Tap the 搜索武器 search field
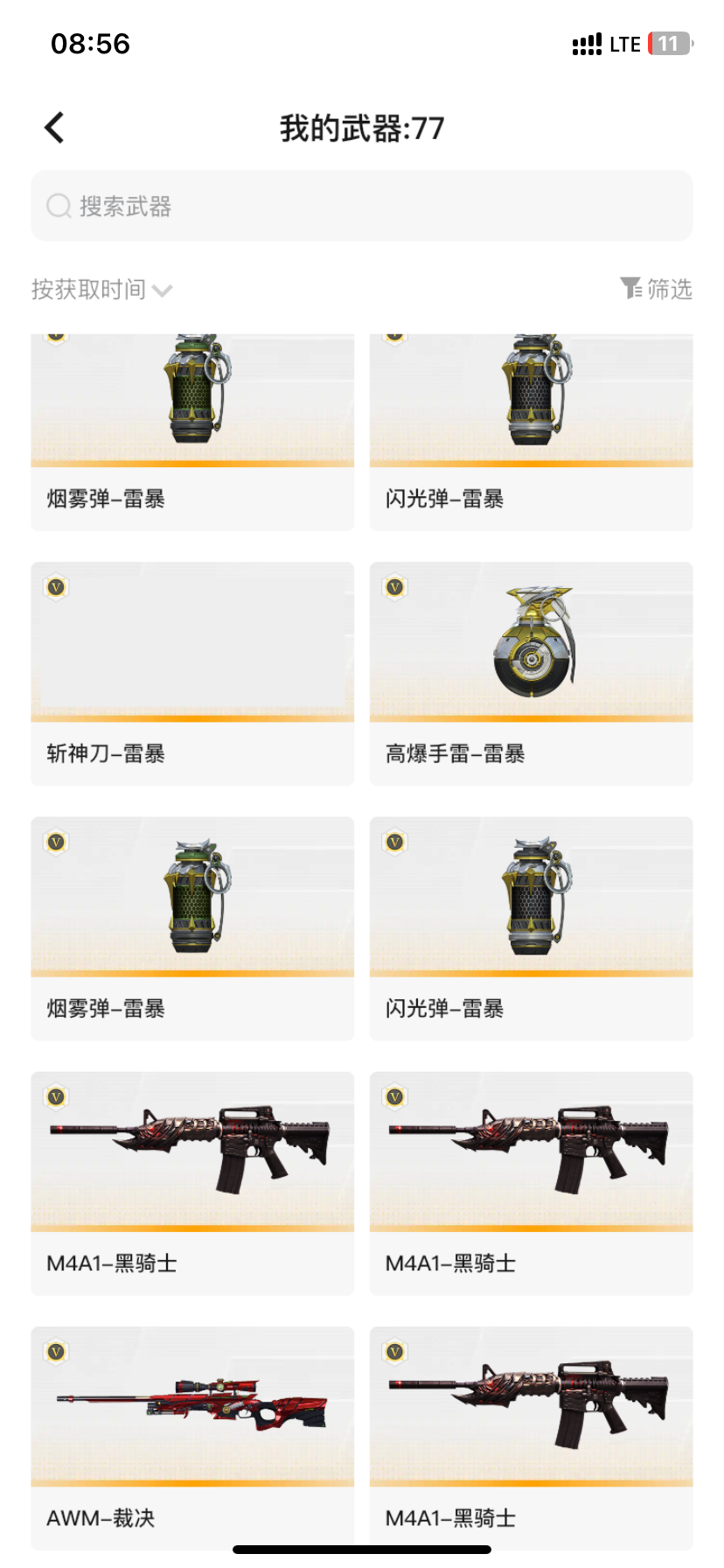 (x=362, y=206)
